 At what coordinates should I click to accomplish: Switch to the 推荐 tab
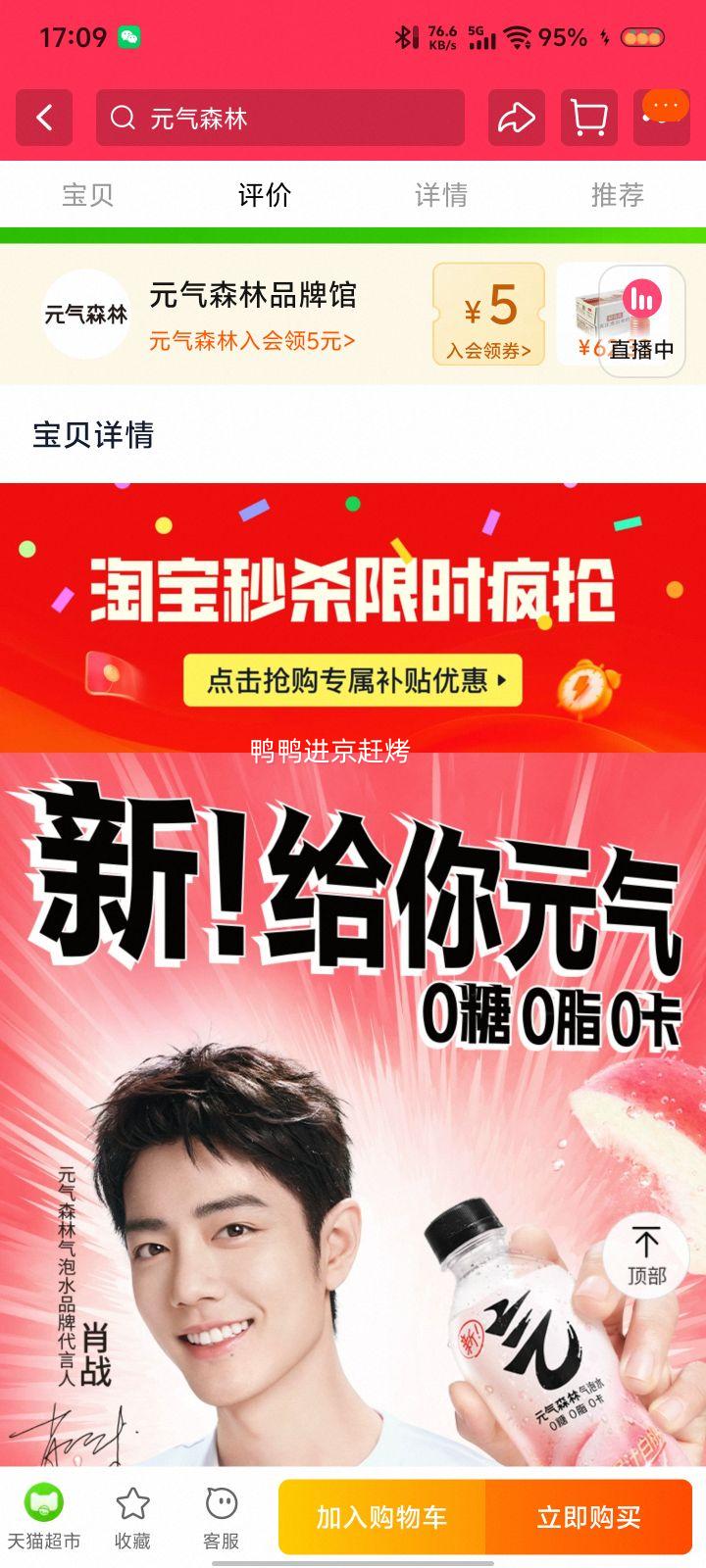point(618,195)
